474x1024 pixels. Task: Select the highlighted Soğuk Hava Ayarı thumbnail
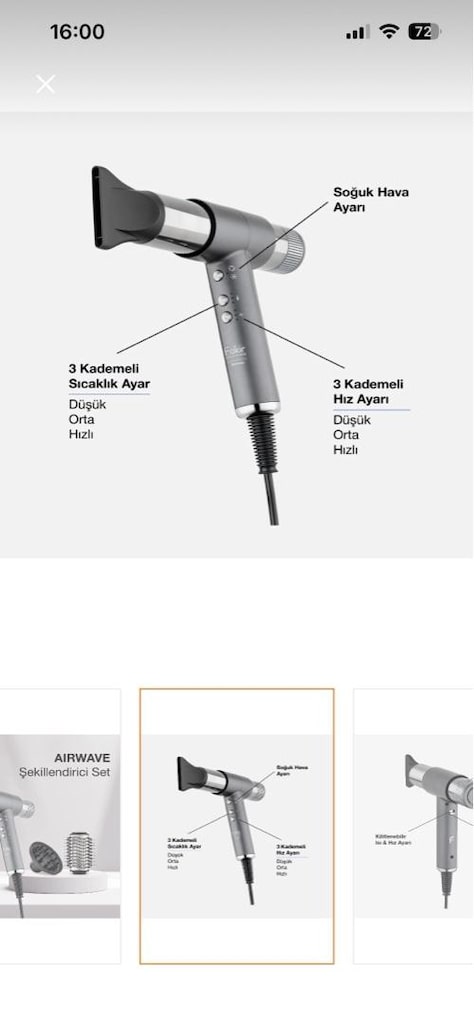coord(237,826)
